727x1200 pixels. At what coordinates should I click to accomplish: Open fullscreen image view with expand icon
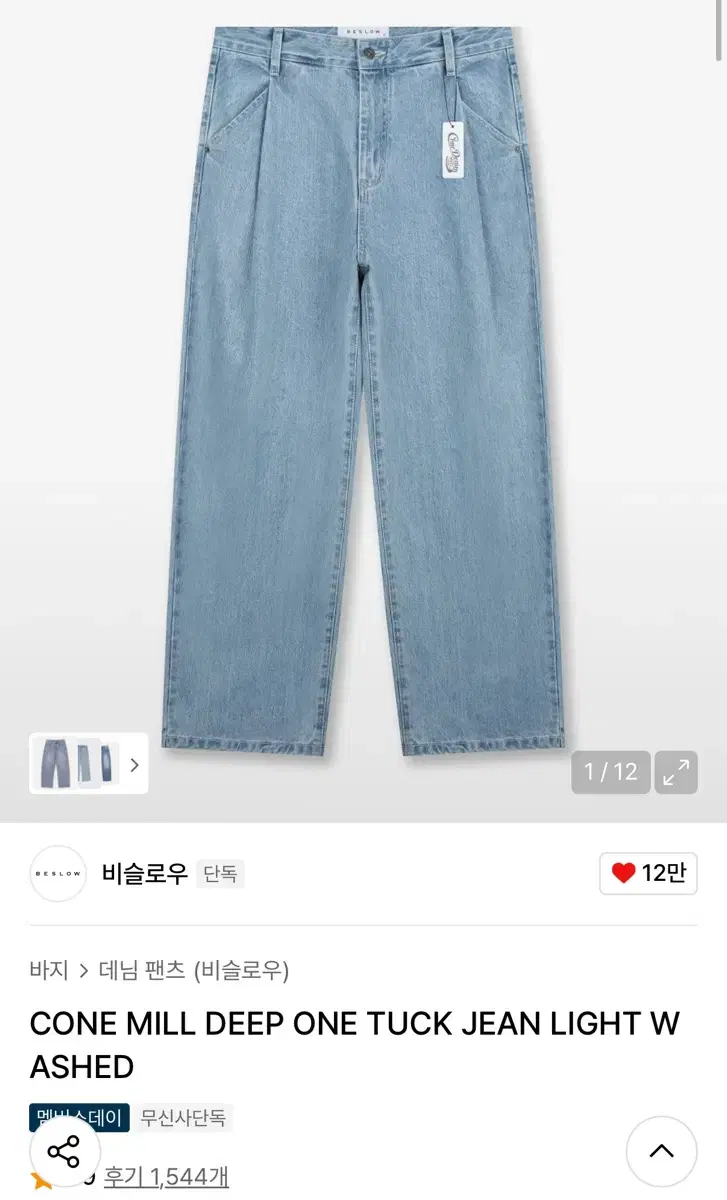676,772
